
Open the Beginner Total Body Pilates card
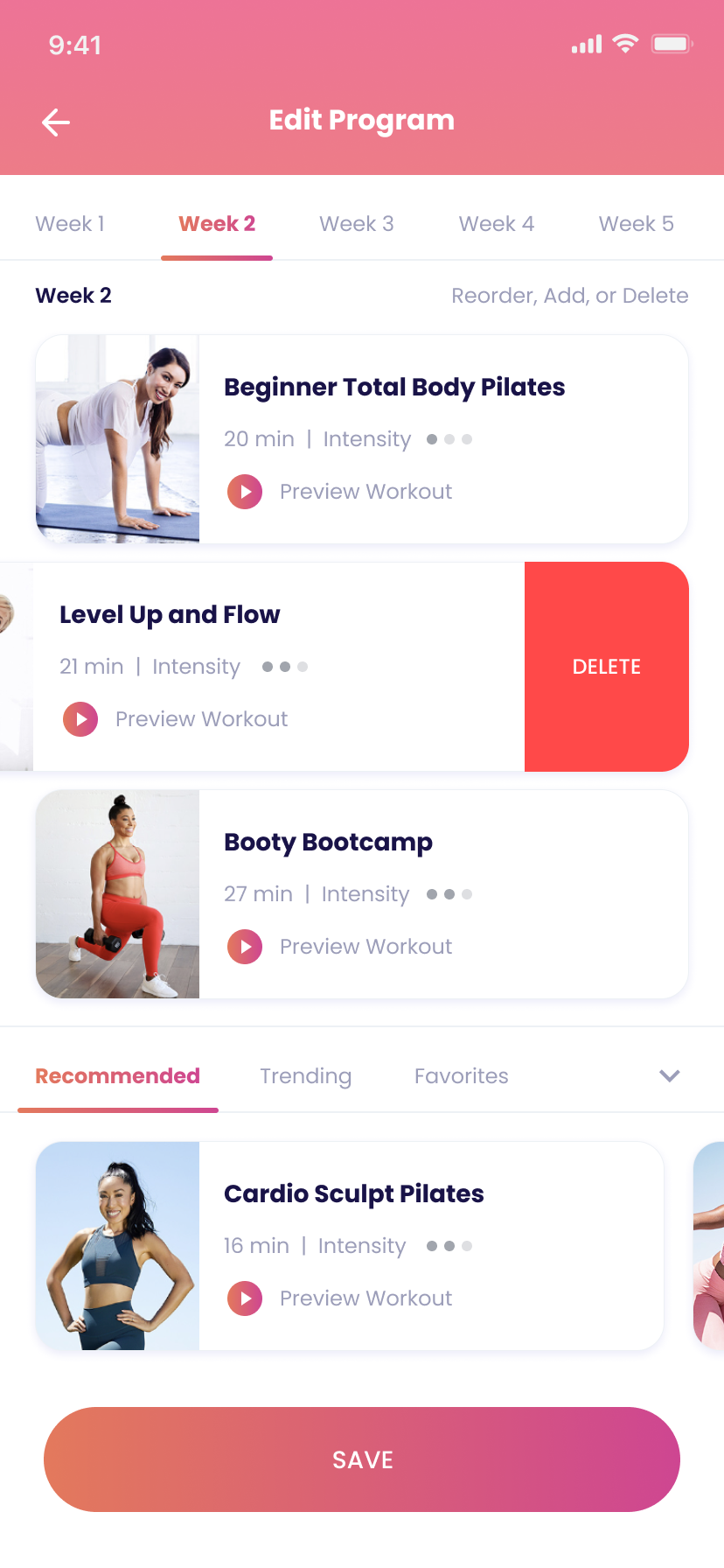click(362, 439)
